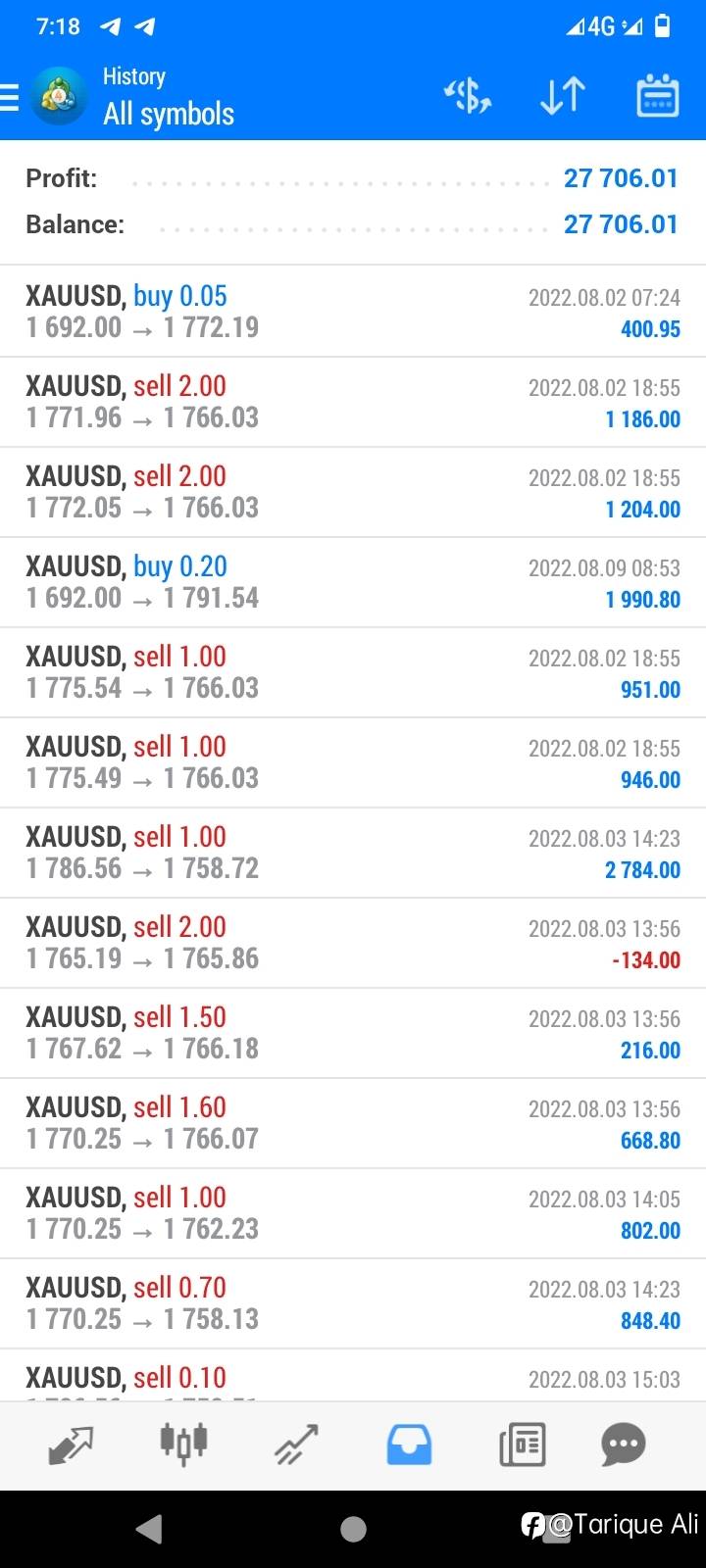Open the trade with profit 2 784.00
The image size is (706, 1568).
click(353, 853)
